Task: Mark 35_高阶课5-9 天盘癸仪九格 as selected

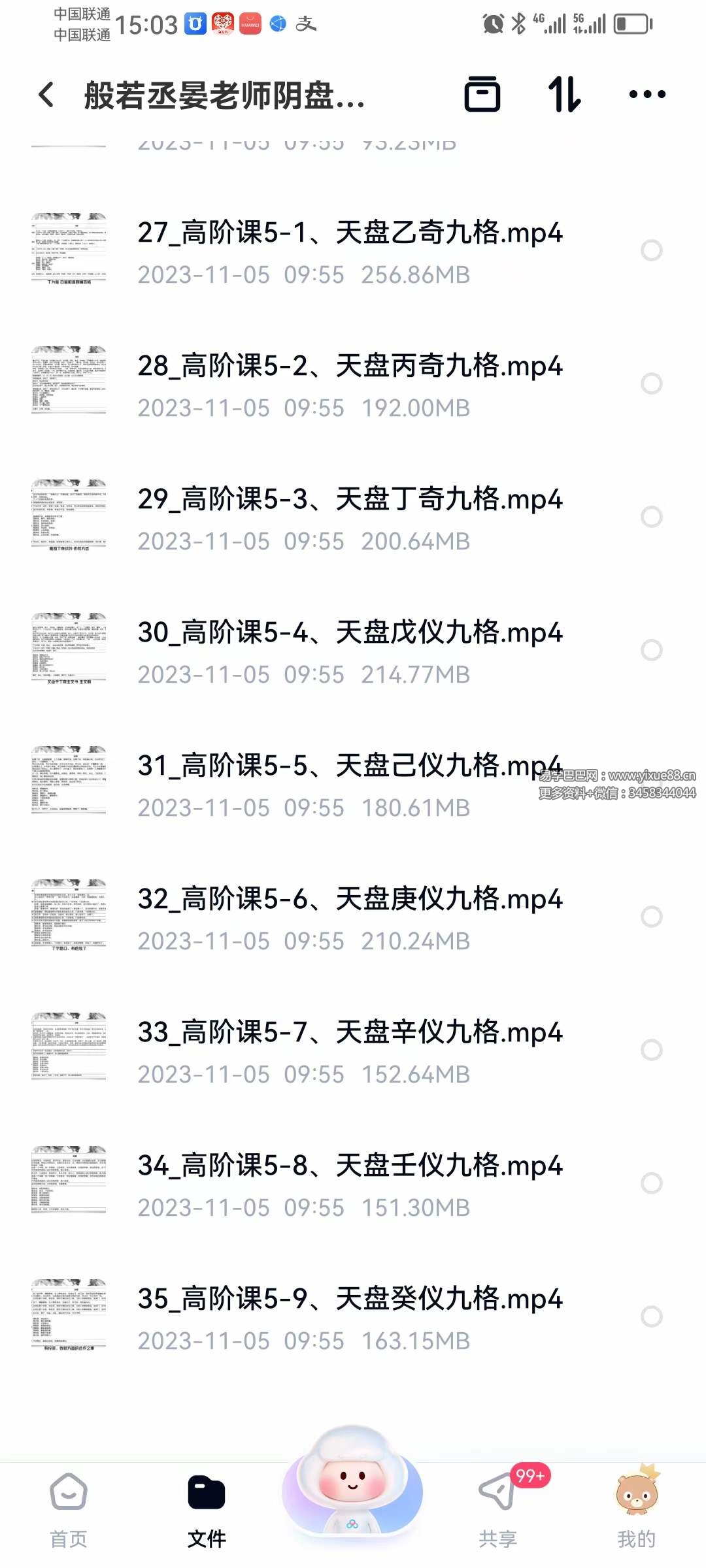Action: point(651,1316)
